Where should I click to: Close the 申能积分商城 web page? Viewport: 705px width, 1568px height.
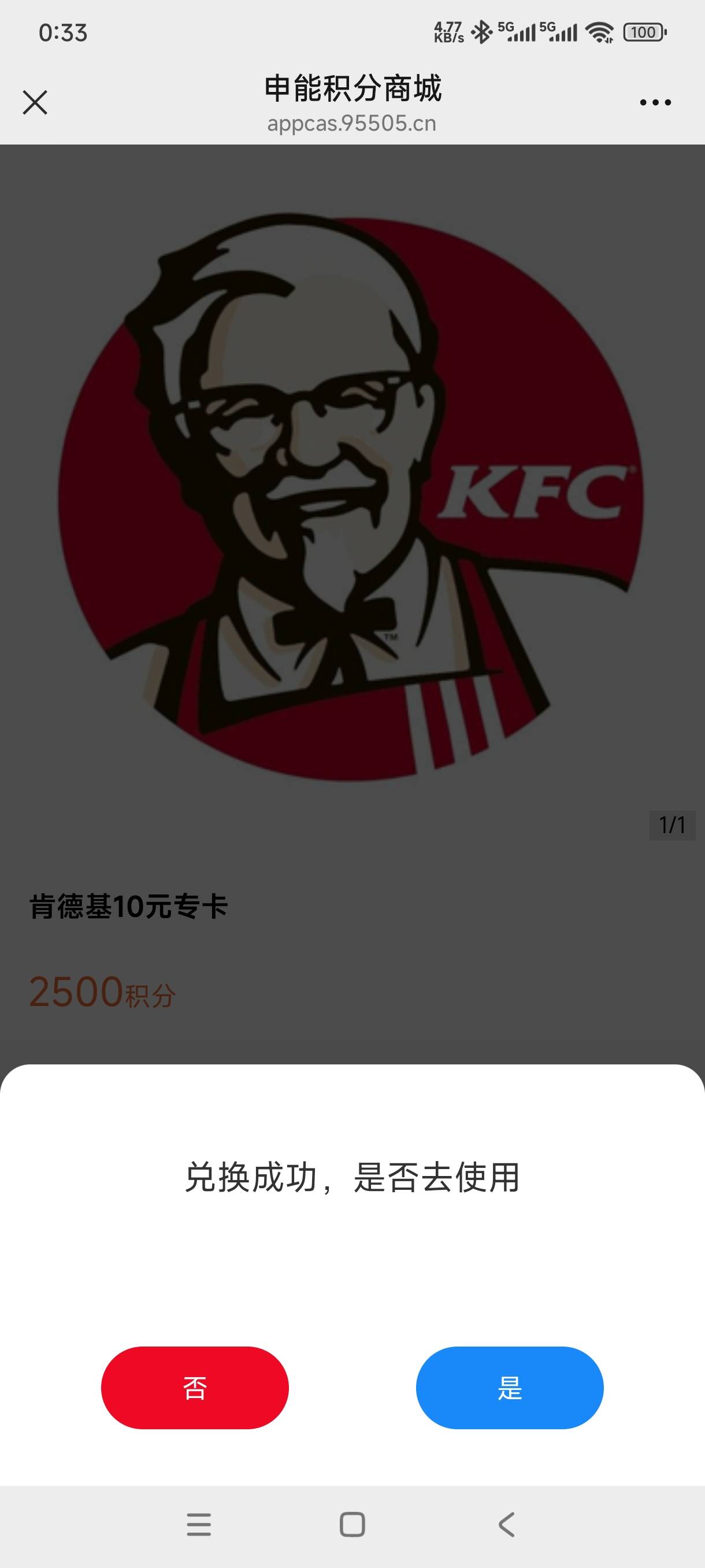tap(35, 102)
